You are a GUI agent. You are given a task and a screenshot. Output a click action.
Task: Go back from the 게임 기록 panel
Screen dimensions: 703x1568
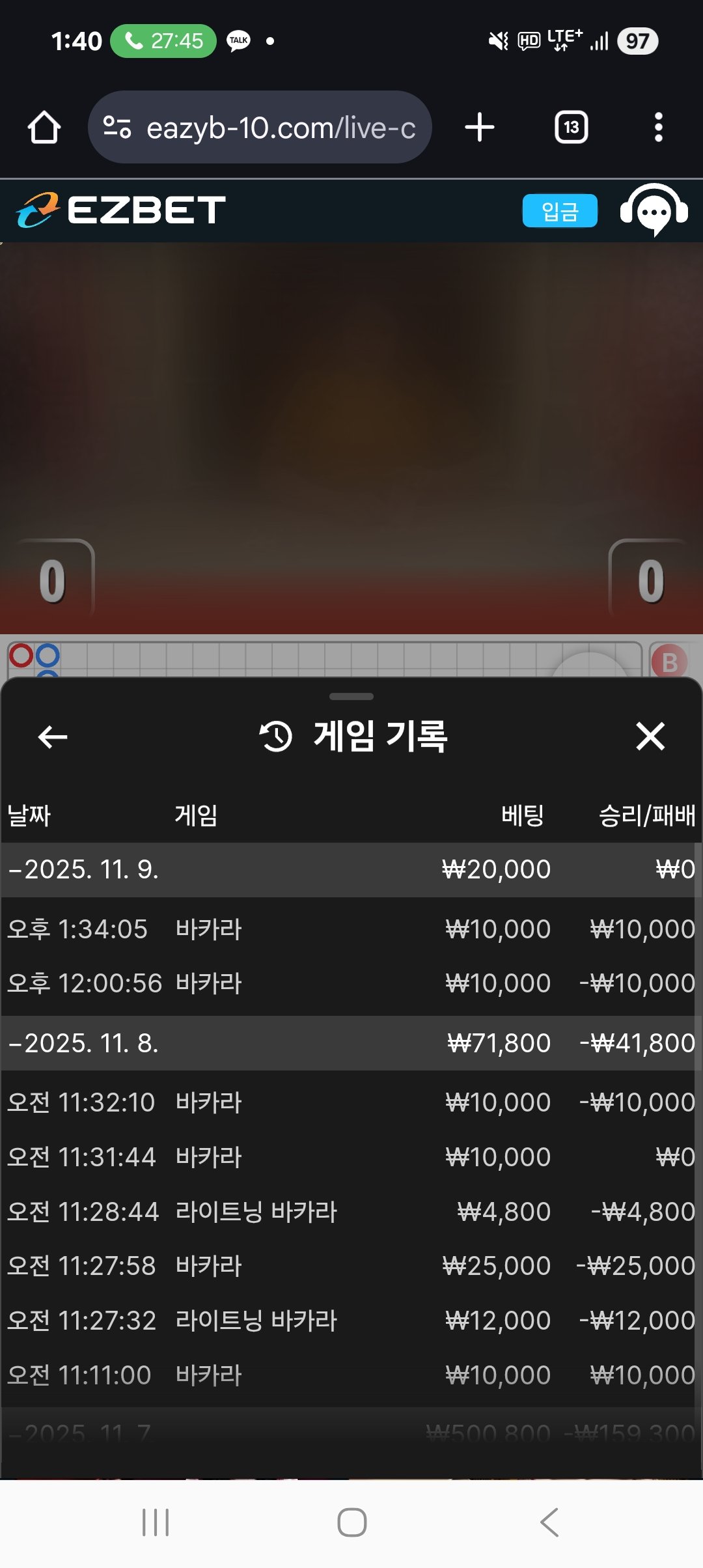tap(53, 737)
